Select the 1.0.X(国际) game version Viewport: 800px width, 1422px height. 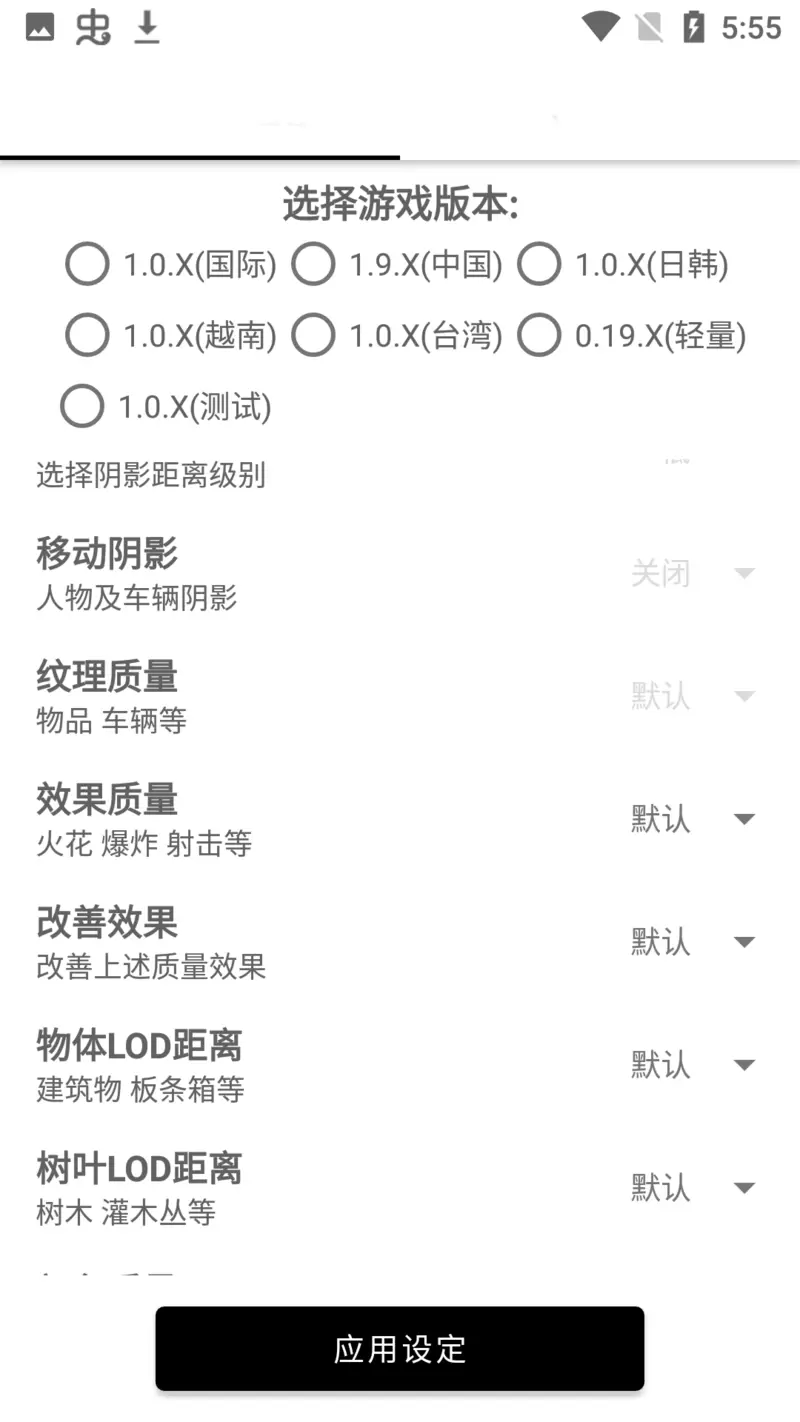click(x=87, y=264)
